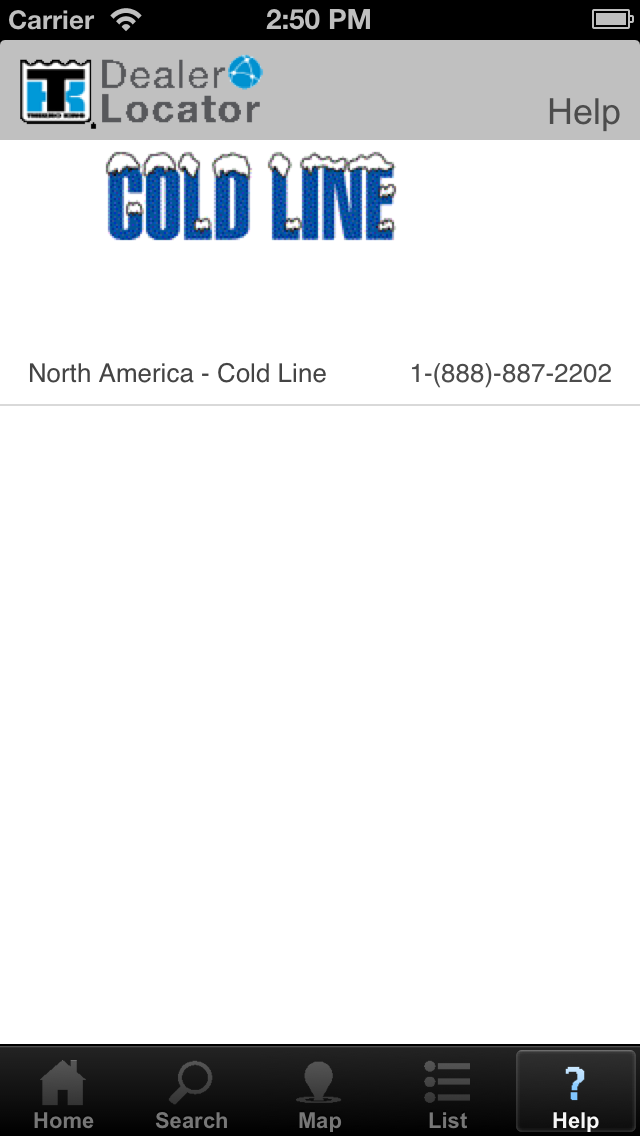
Task: Select the Help tab
Action: pos(575,1092)
